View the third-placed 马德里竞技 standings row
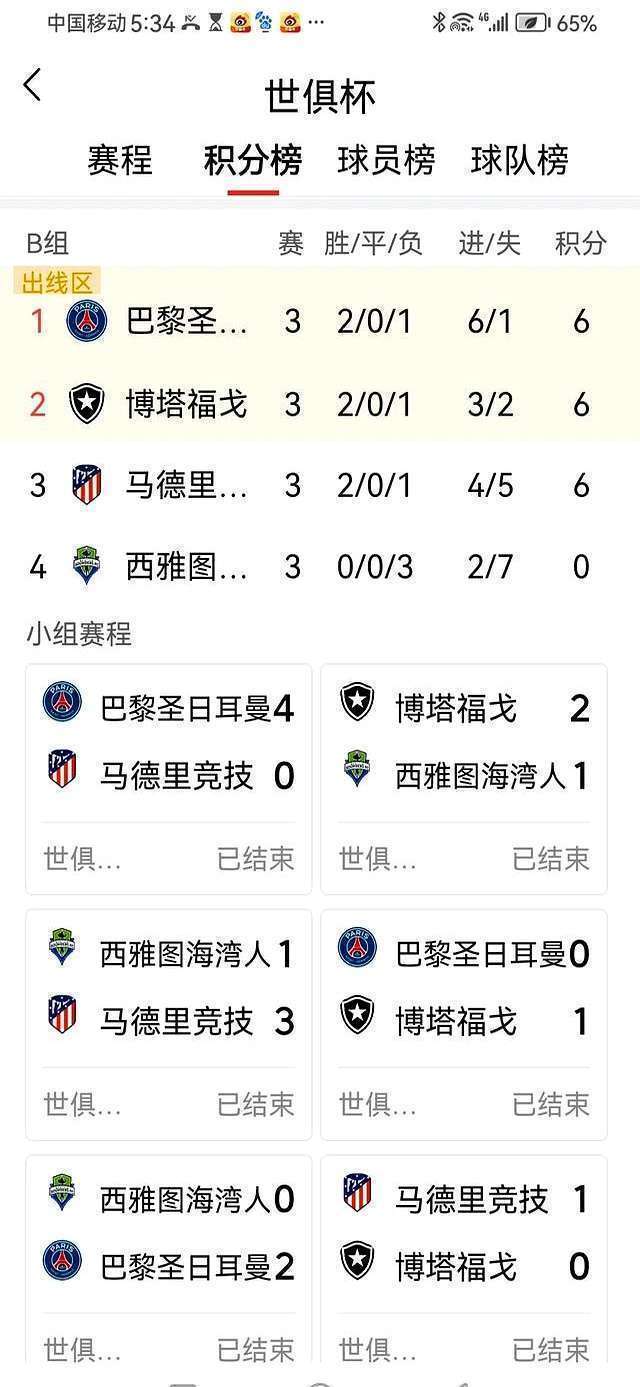The height and width of the screenshot is (1387, 640). pyautogui.click(x=320, y=486)
